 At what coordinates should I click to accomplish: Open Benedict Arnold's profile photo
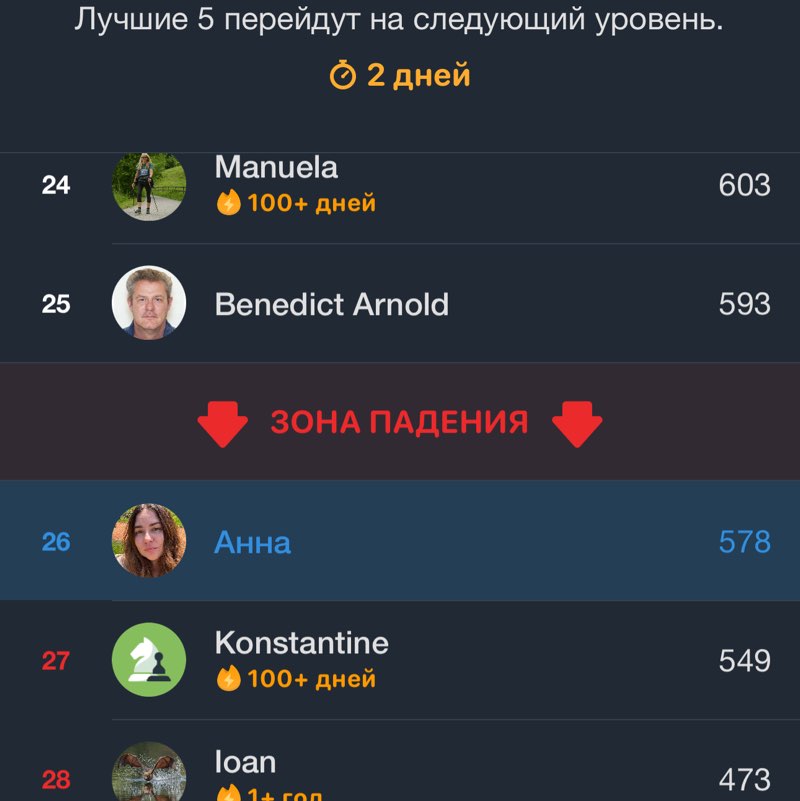coord(148,303)
